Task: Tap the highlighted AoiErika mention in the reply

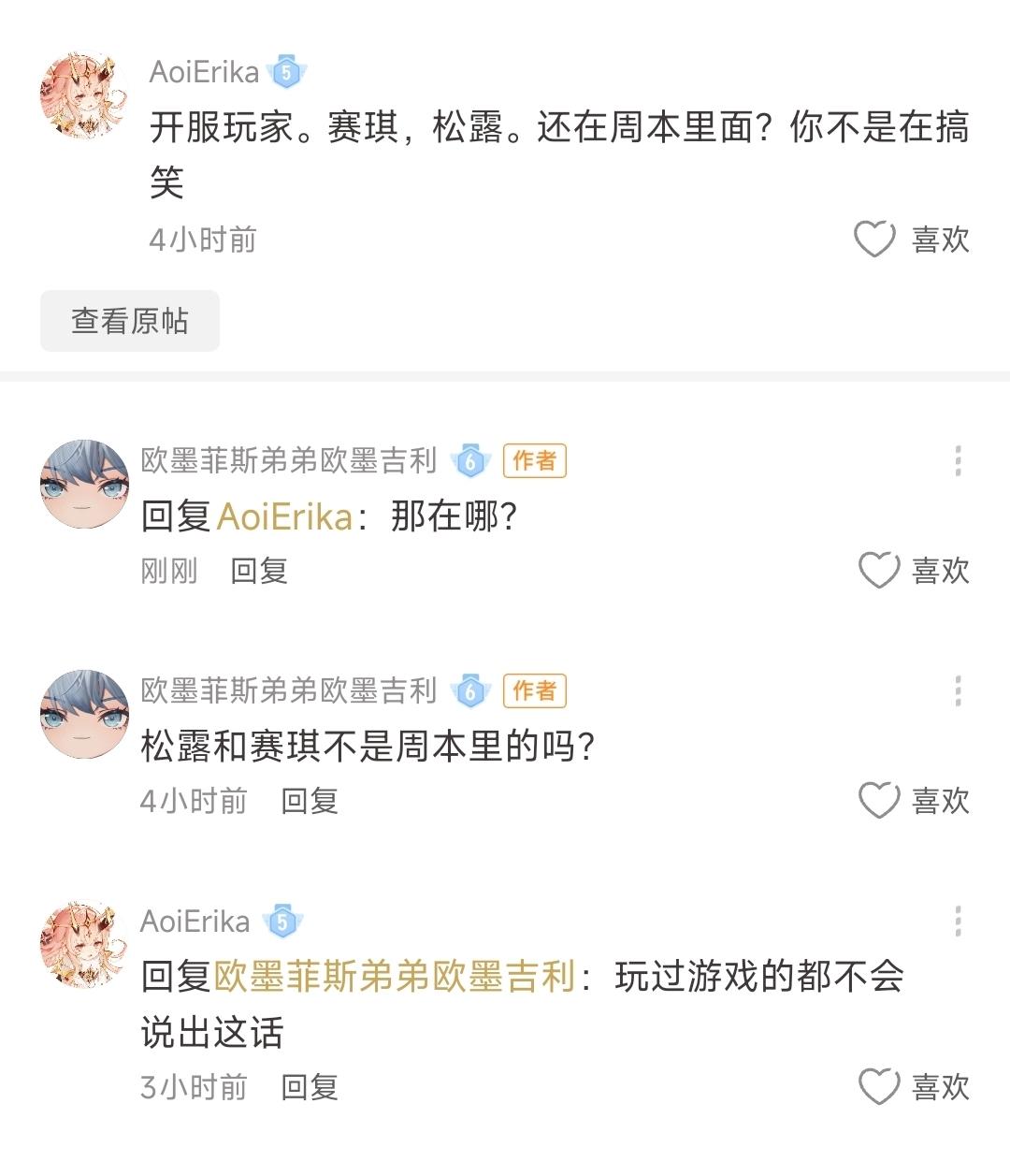Action: click(284, 516)
